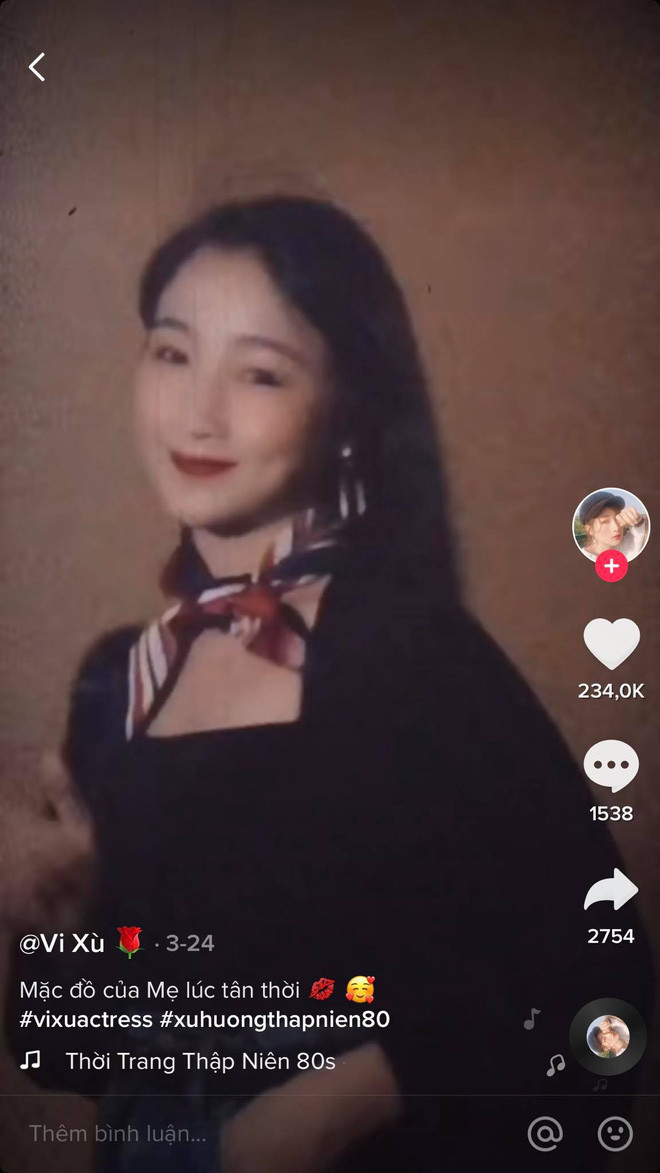Open the comments section
This screenshot has height=1173, width=660.
point(611,768)
